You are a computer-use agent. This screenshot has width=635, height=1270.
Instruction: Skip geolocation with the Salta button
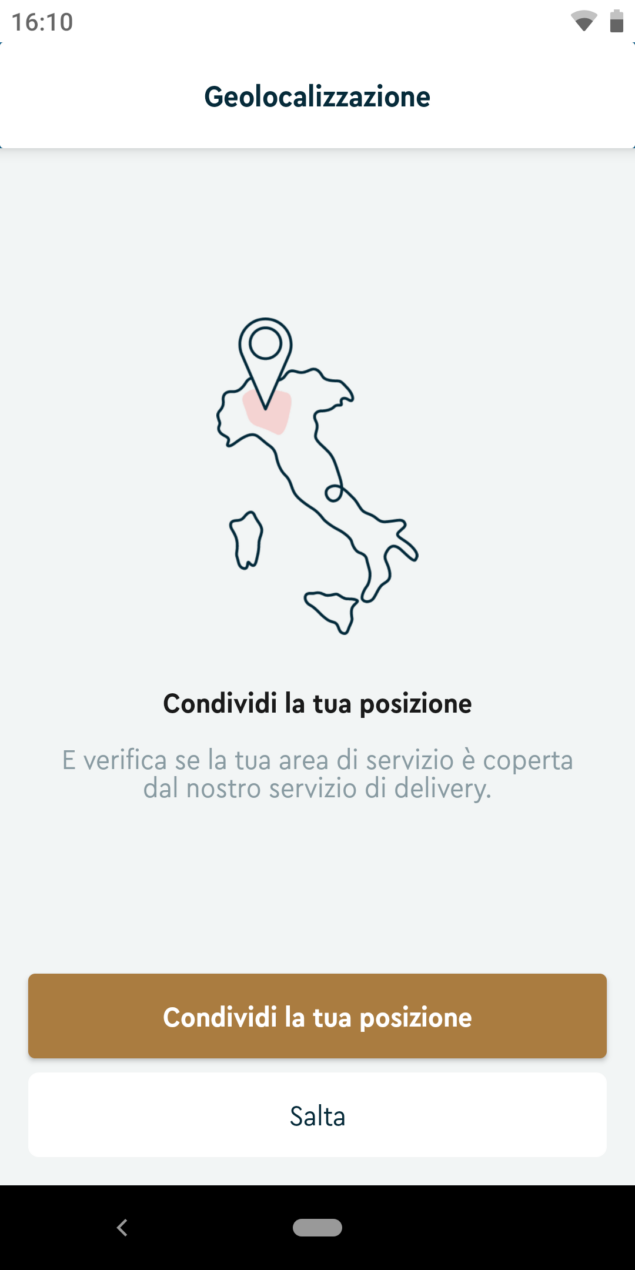(317, 1115)
